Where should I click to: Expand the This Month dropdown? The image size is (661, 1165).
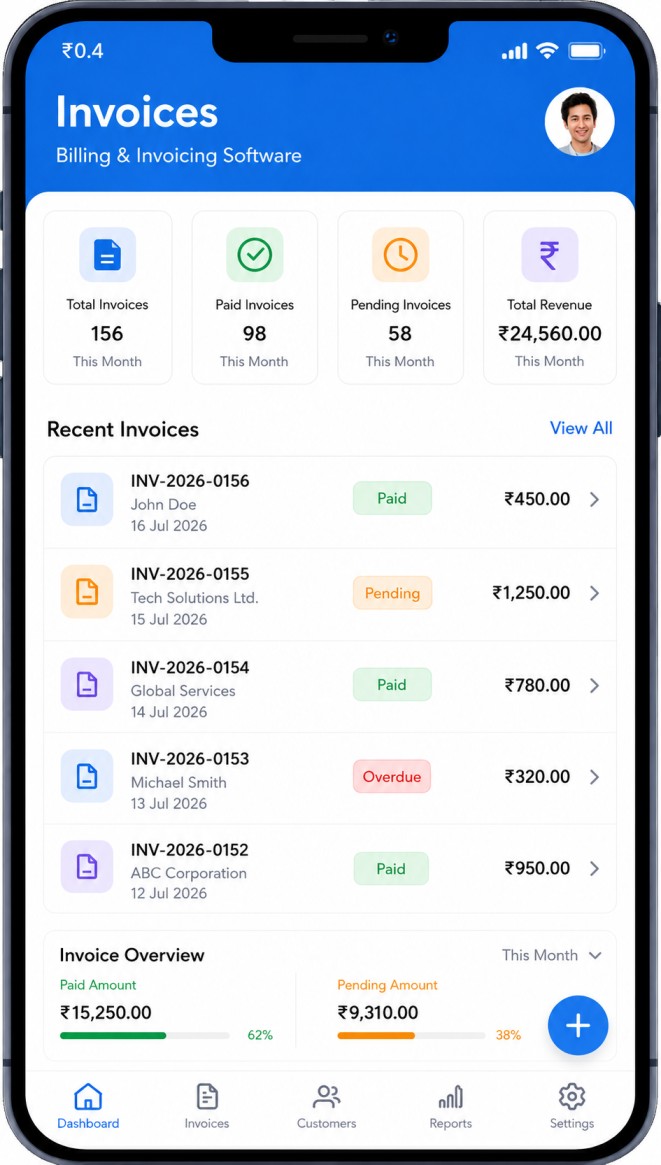point(552,955)
